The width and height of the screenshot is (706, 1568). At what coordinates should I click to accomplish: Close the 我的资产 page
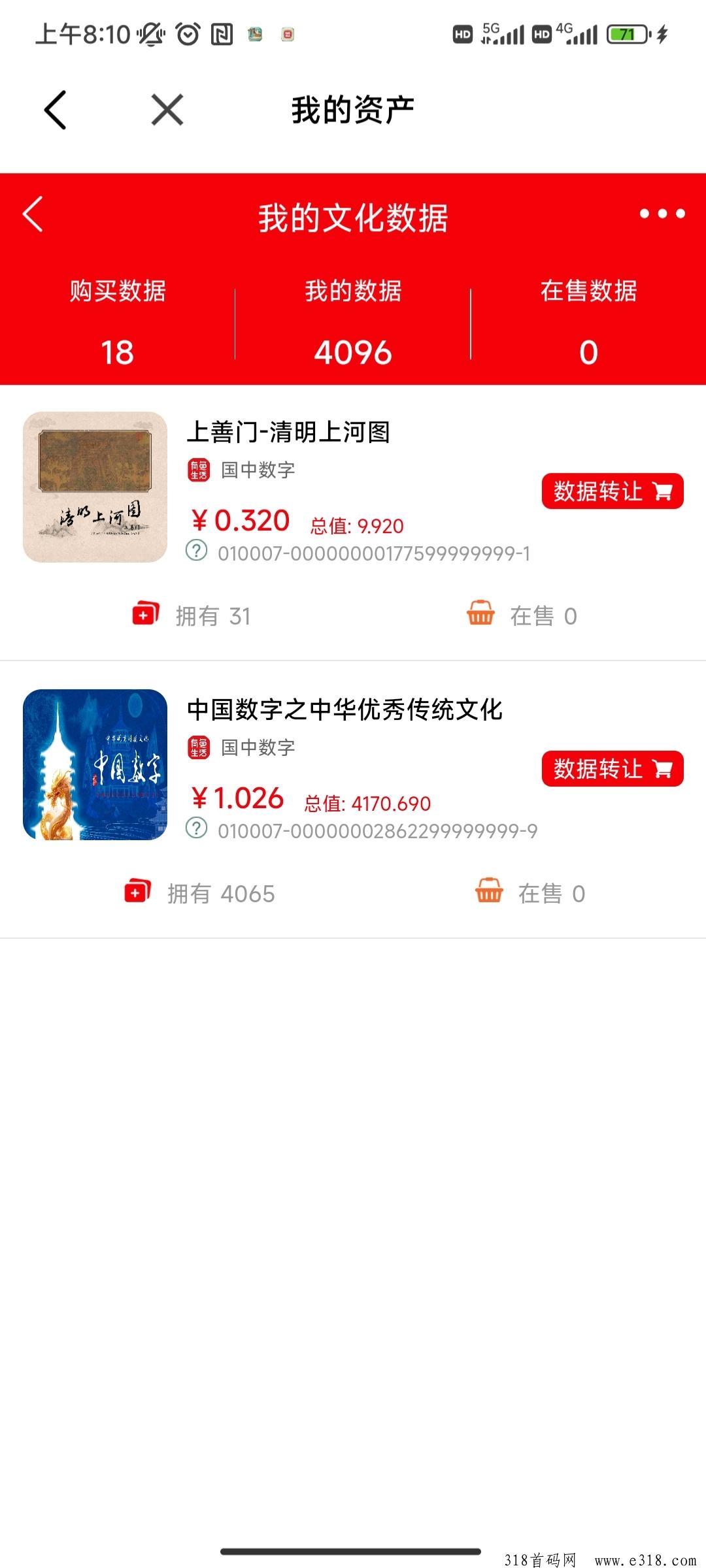click(x=167, y=110)
